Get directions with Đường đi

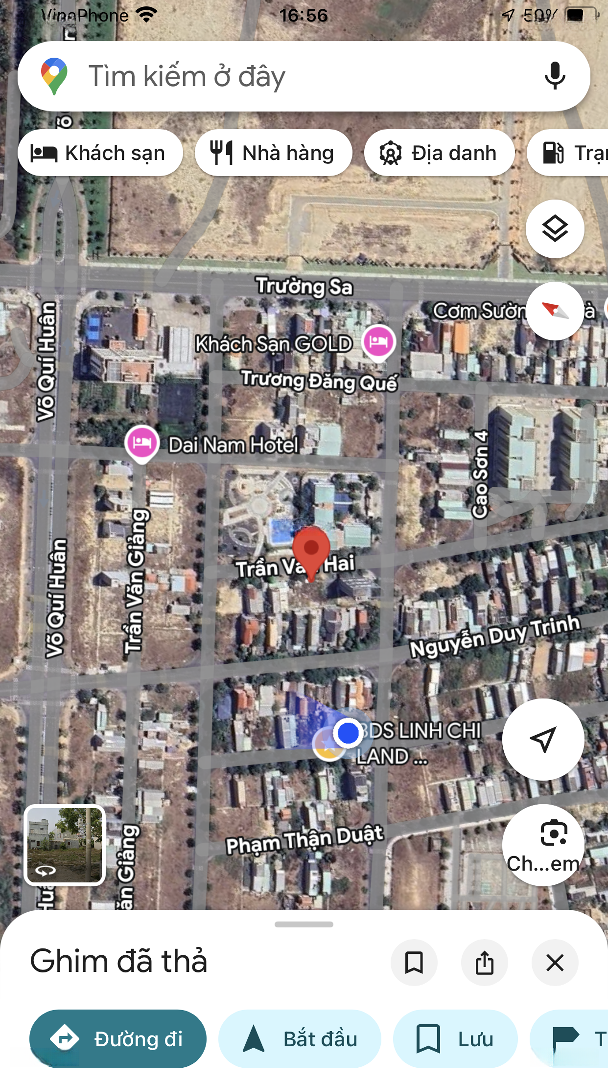[x=118, y=1039]
